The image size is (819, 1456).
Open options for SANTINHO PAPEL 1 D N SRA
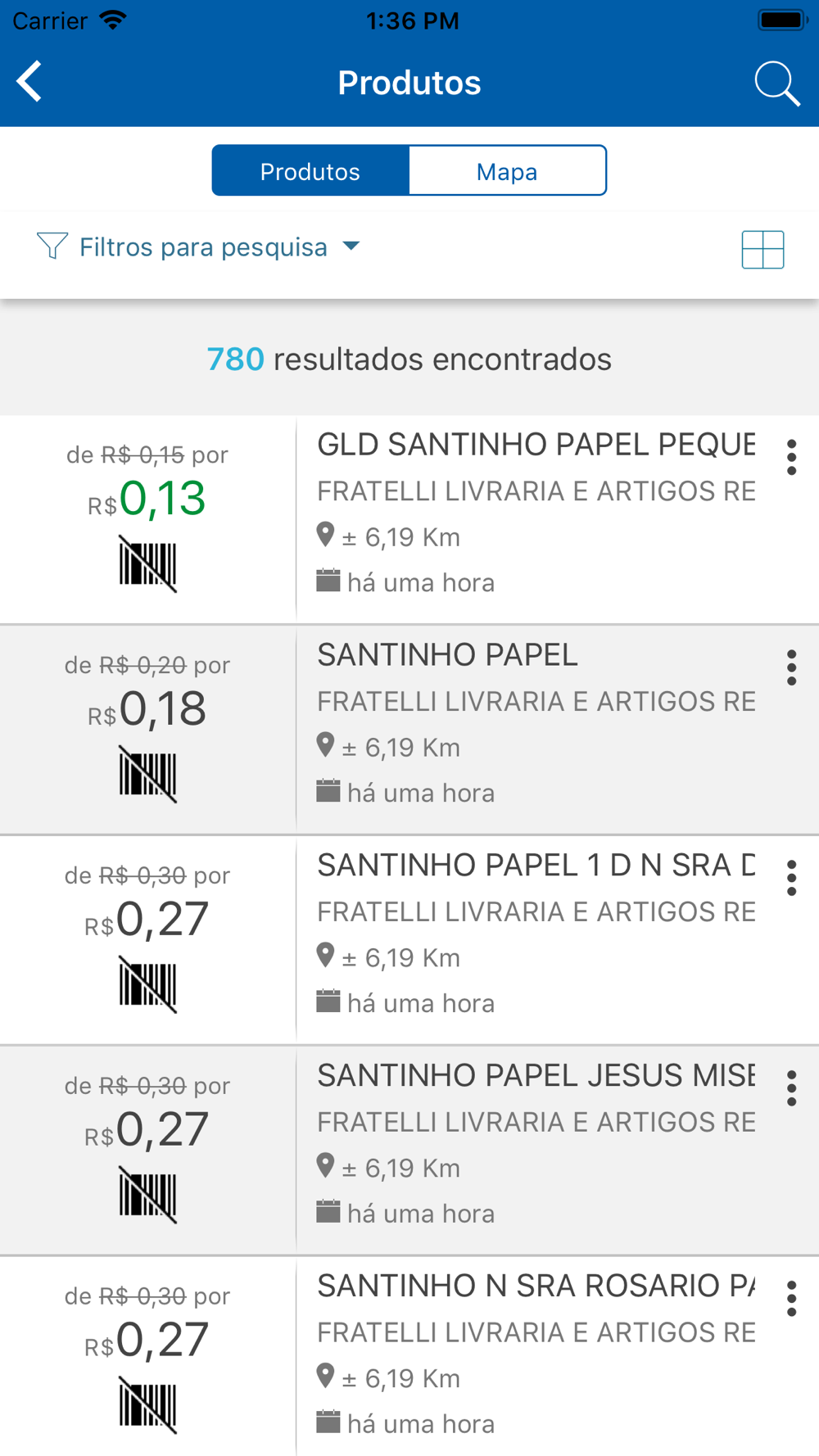point(791,878)
